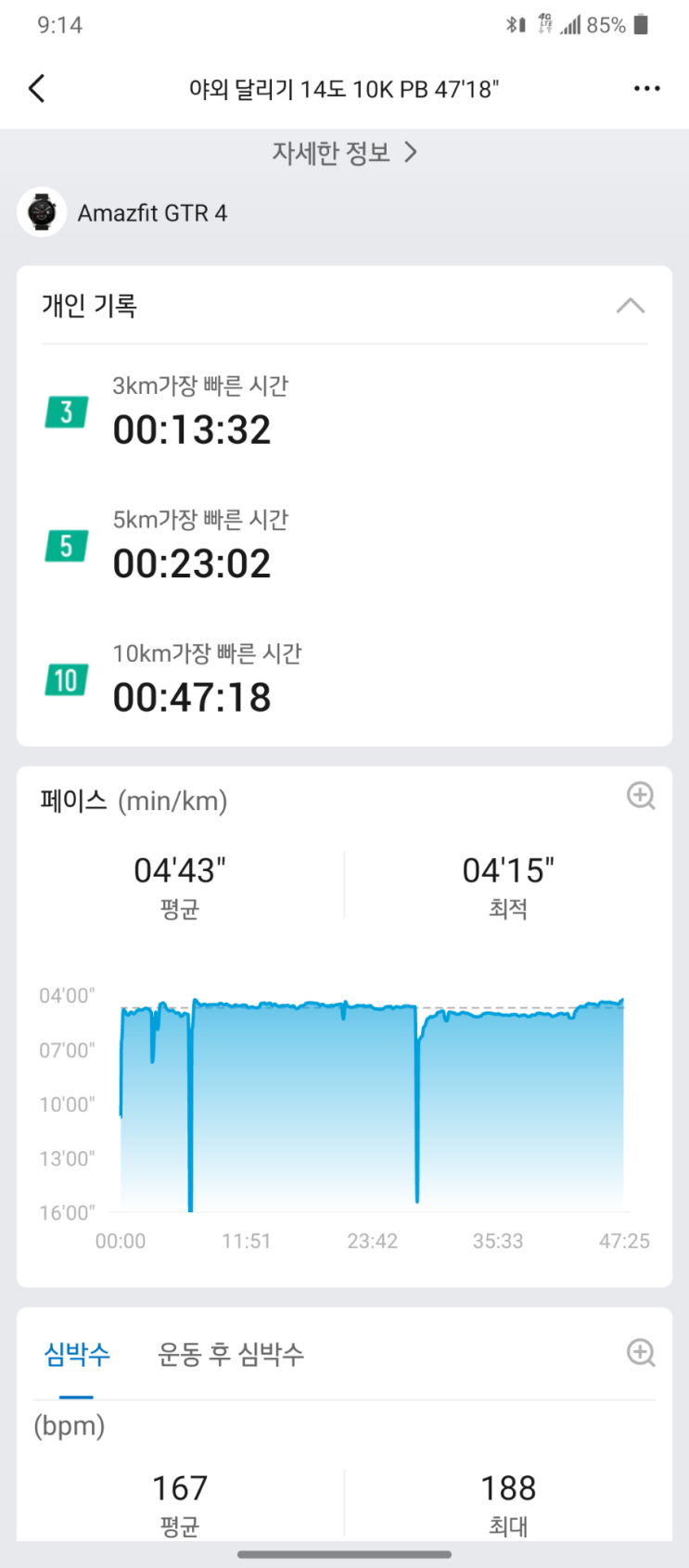Go back using the top-left arrow
The height and width of the screenshot is (1568, 689).
pos(37,89)
